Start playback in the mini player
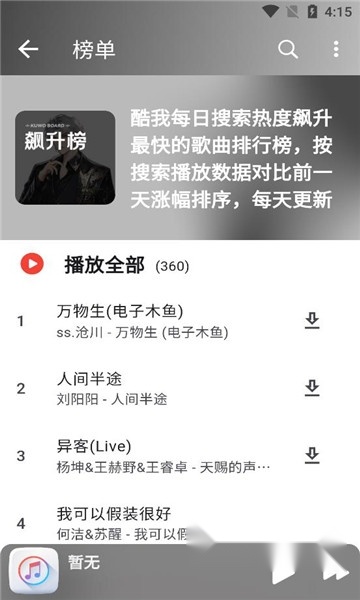The width and height of the screenshot is (360, 600). point(283,573)
